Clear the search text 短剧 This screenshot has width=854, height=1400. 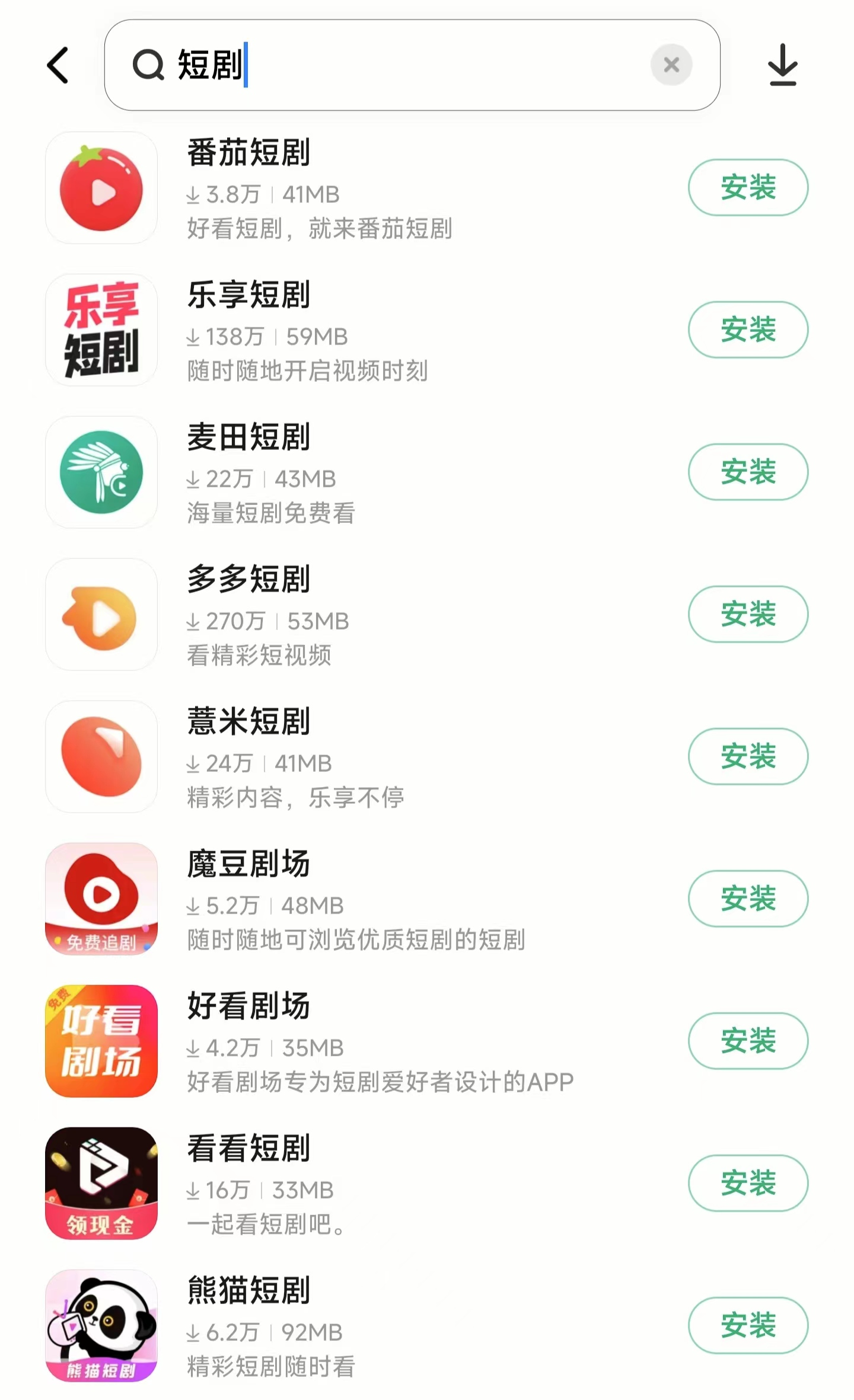click(671, 65)
